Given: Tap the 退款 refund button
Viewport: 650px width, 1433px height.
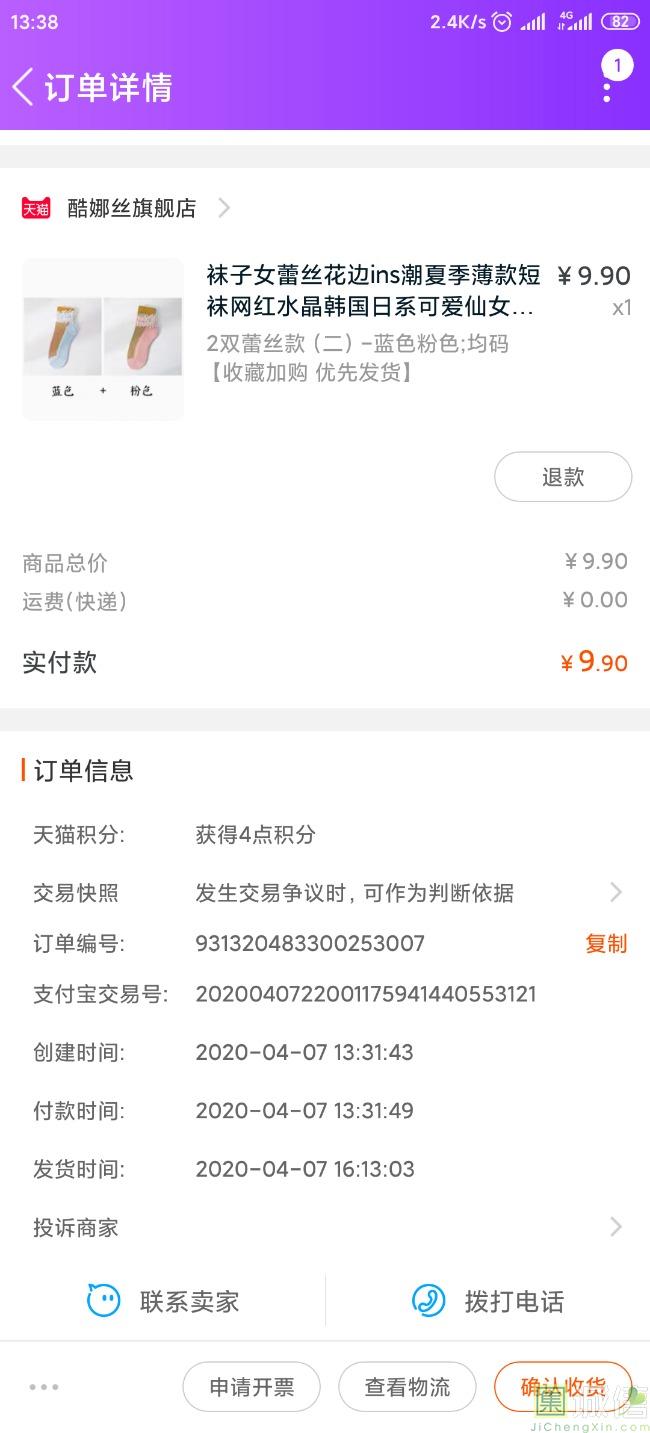Looking at the screenshot, I should [x=562, y=477].
